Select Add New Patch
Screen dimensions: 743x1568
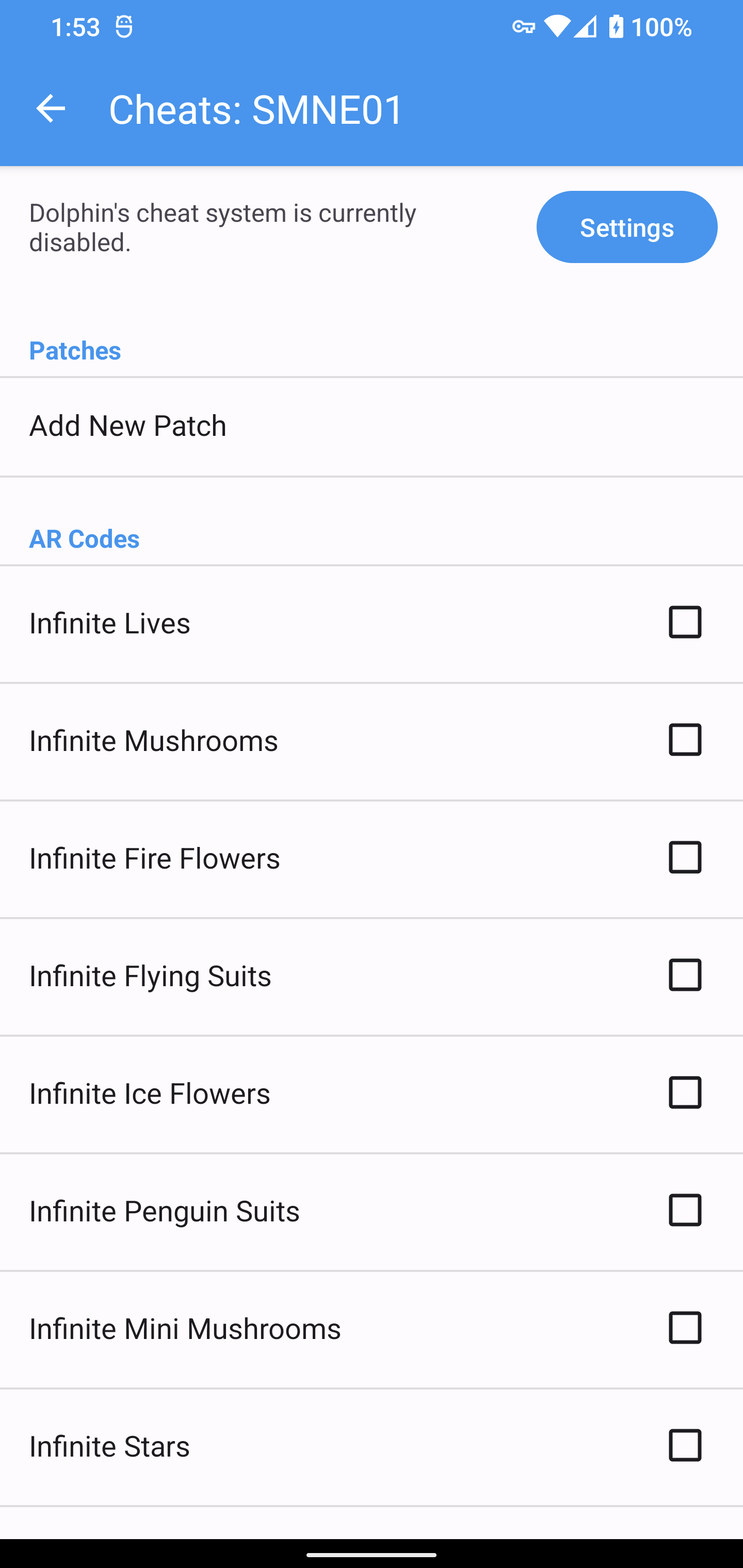(x=127, y=426)
